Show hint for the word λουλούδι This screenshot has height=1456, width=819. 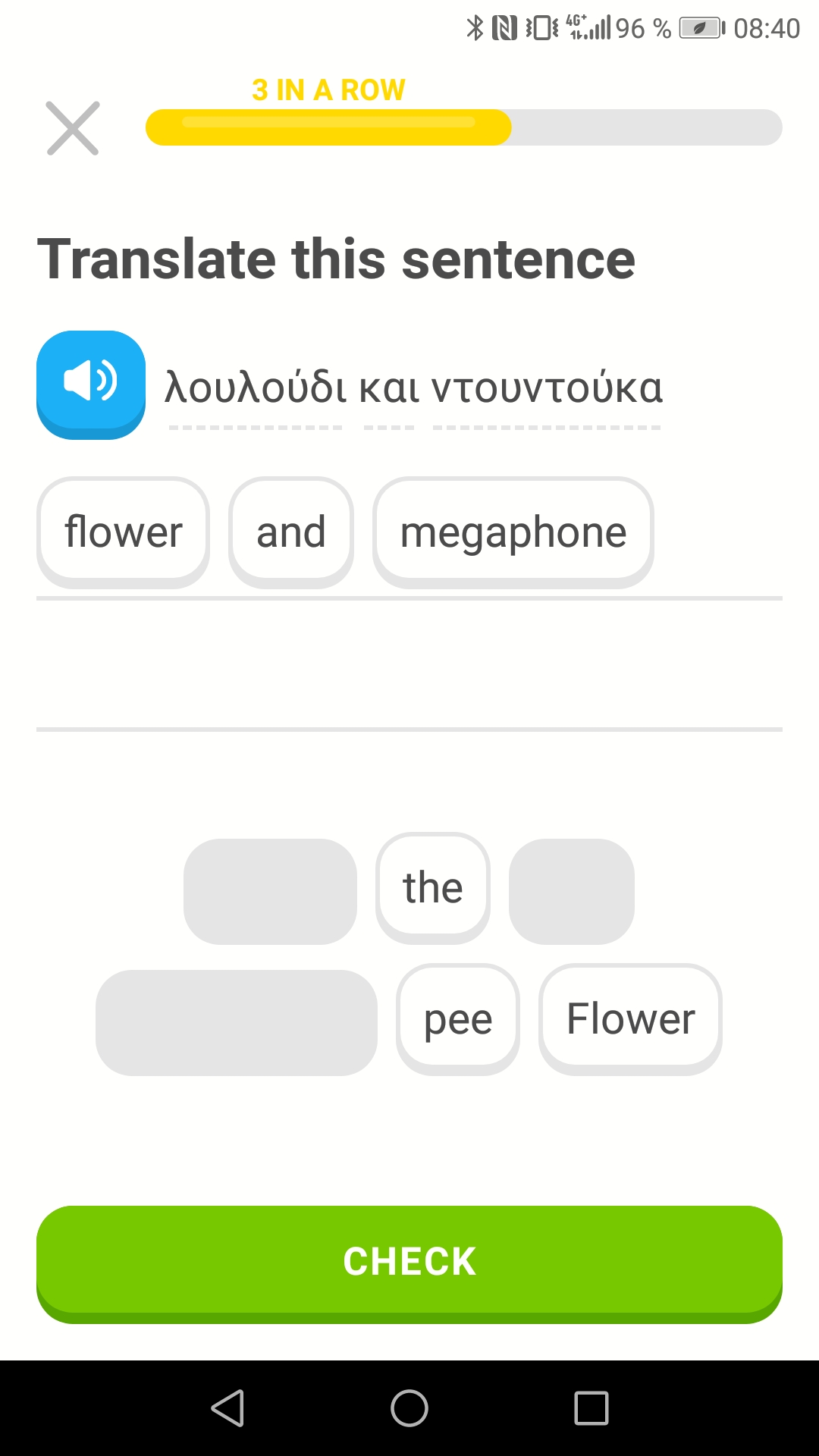pyautogui.click(x=256, y=388)
